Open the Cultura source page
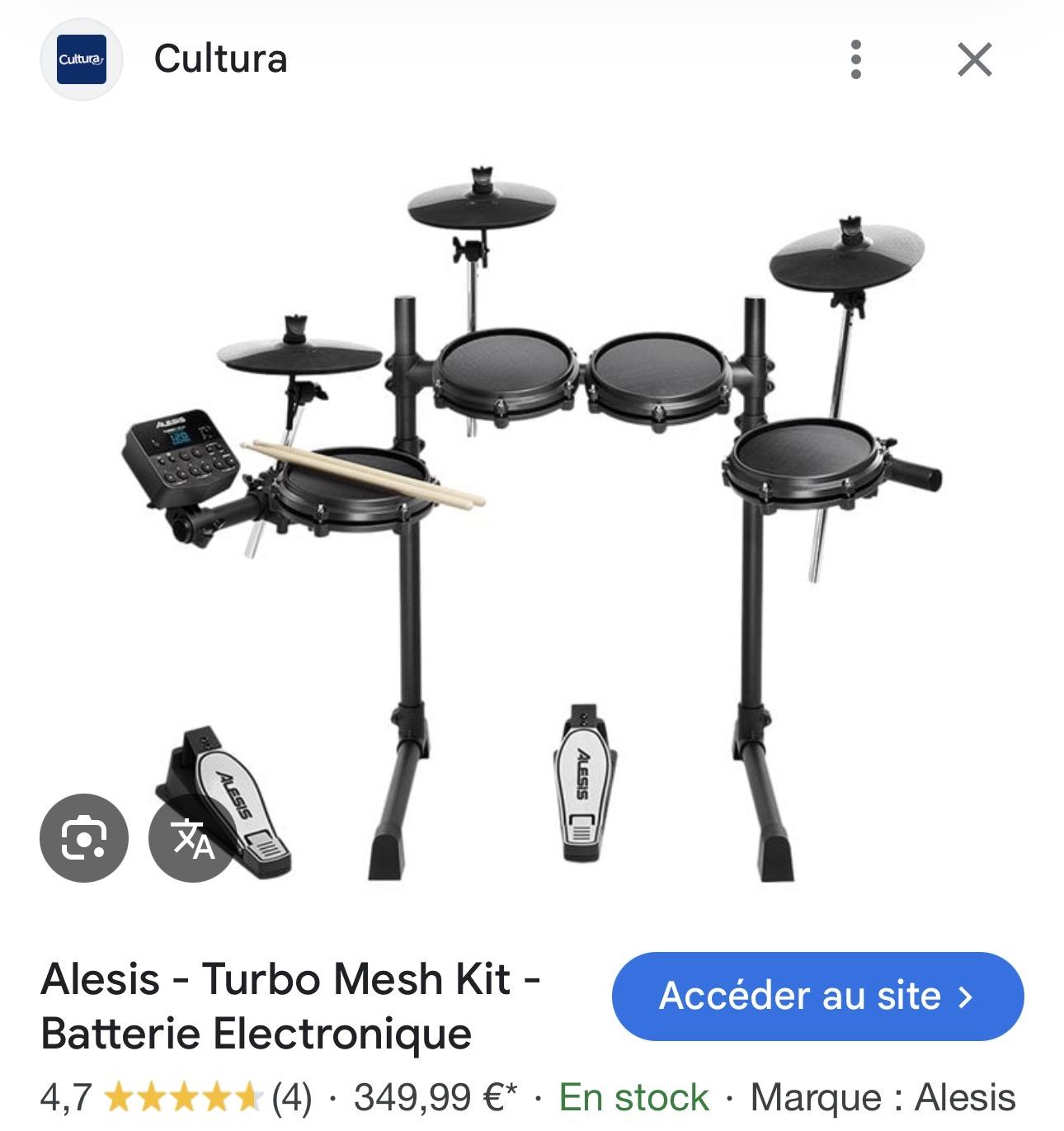The width and height of the screenshot is (1064, 1131). click(220, 59)
